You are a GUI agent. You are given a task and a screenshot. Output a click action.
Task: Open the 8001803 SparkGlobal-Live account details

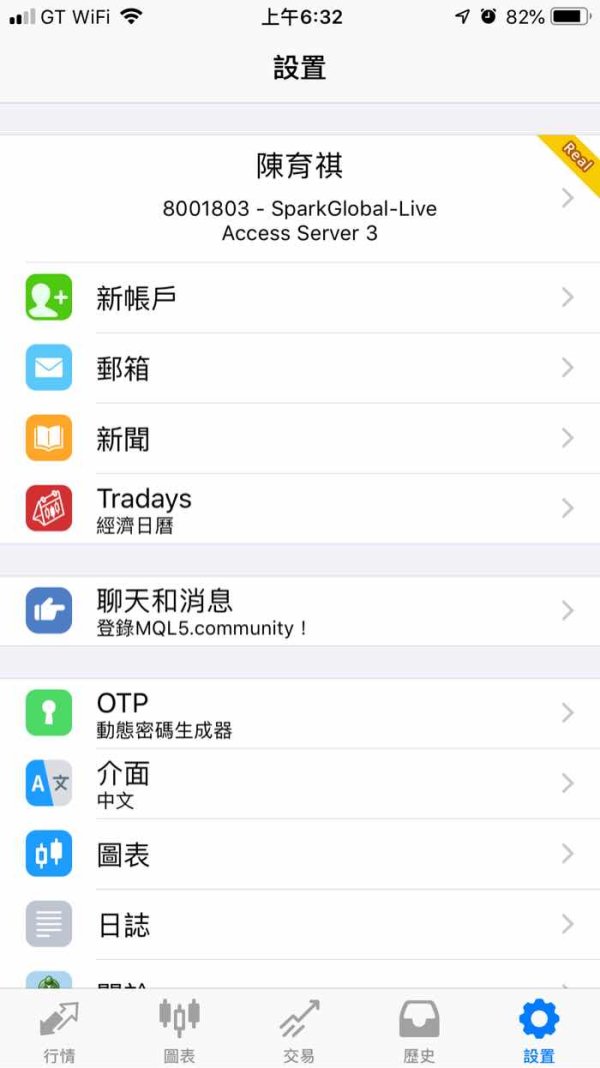300,198
